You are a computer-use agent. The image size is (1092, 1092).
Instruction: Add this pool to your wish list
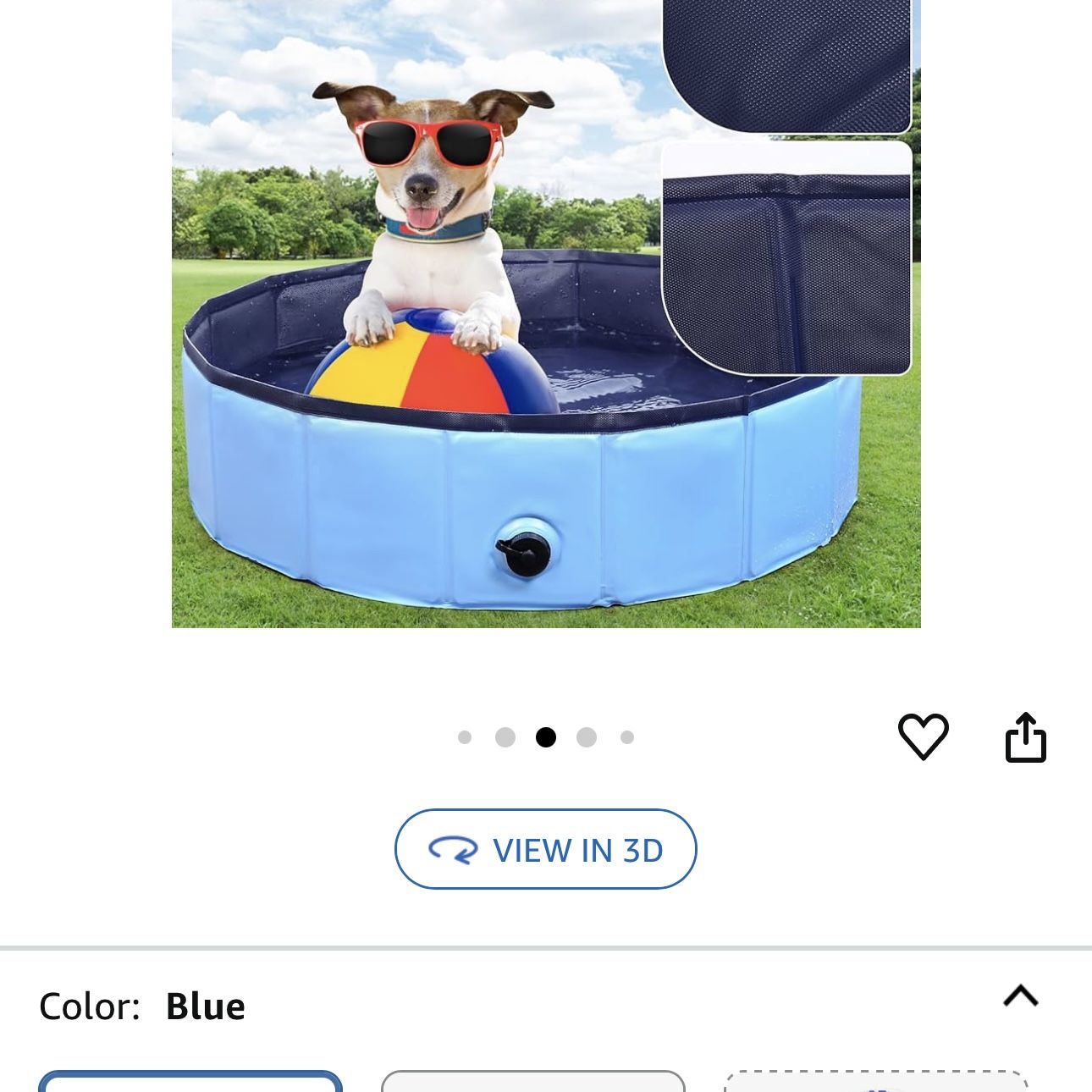coord(923,736)
